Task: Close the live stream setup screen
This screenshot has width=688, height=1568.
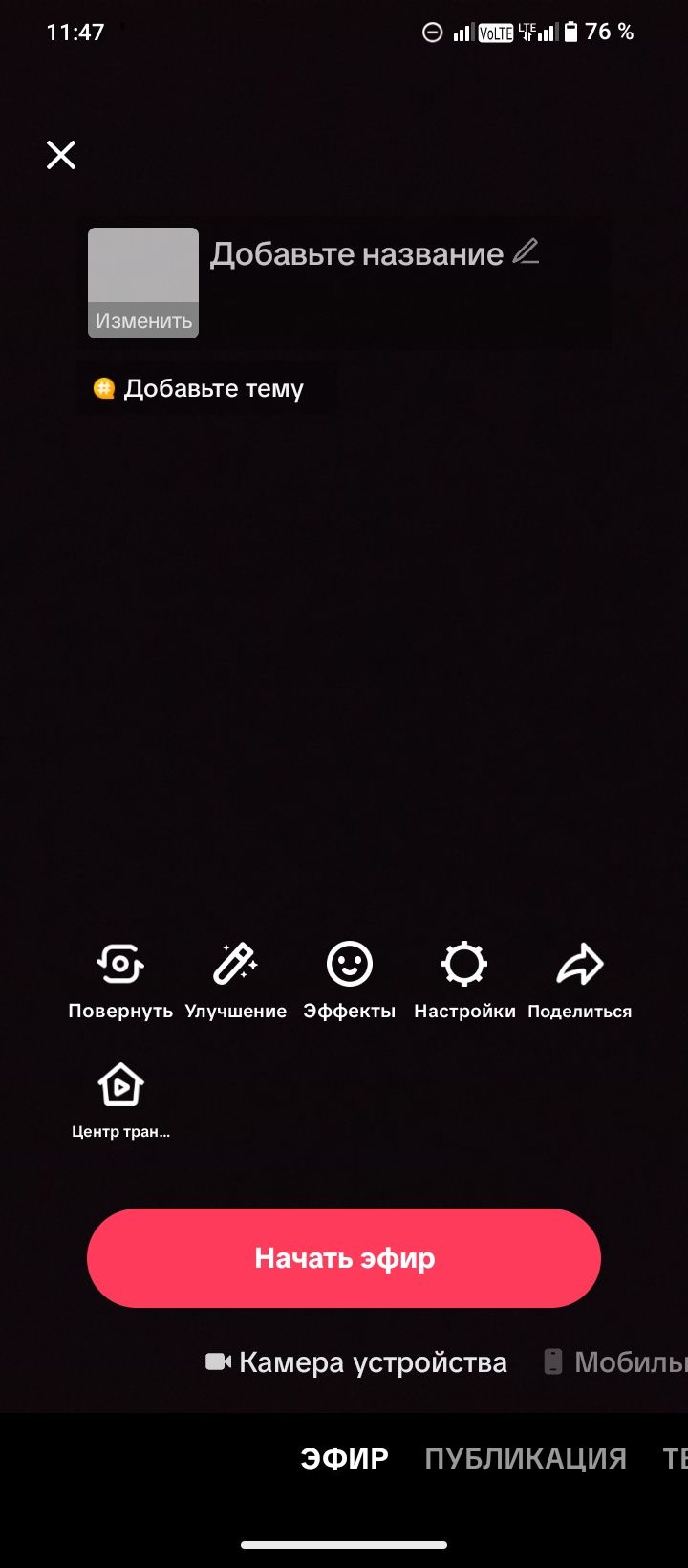Action: point(61,155)
